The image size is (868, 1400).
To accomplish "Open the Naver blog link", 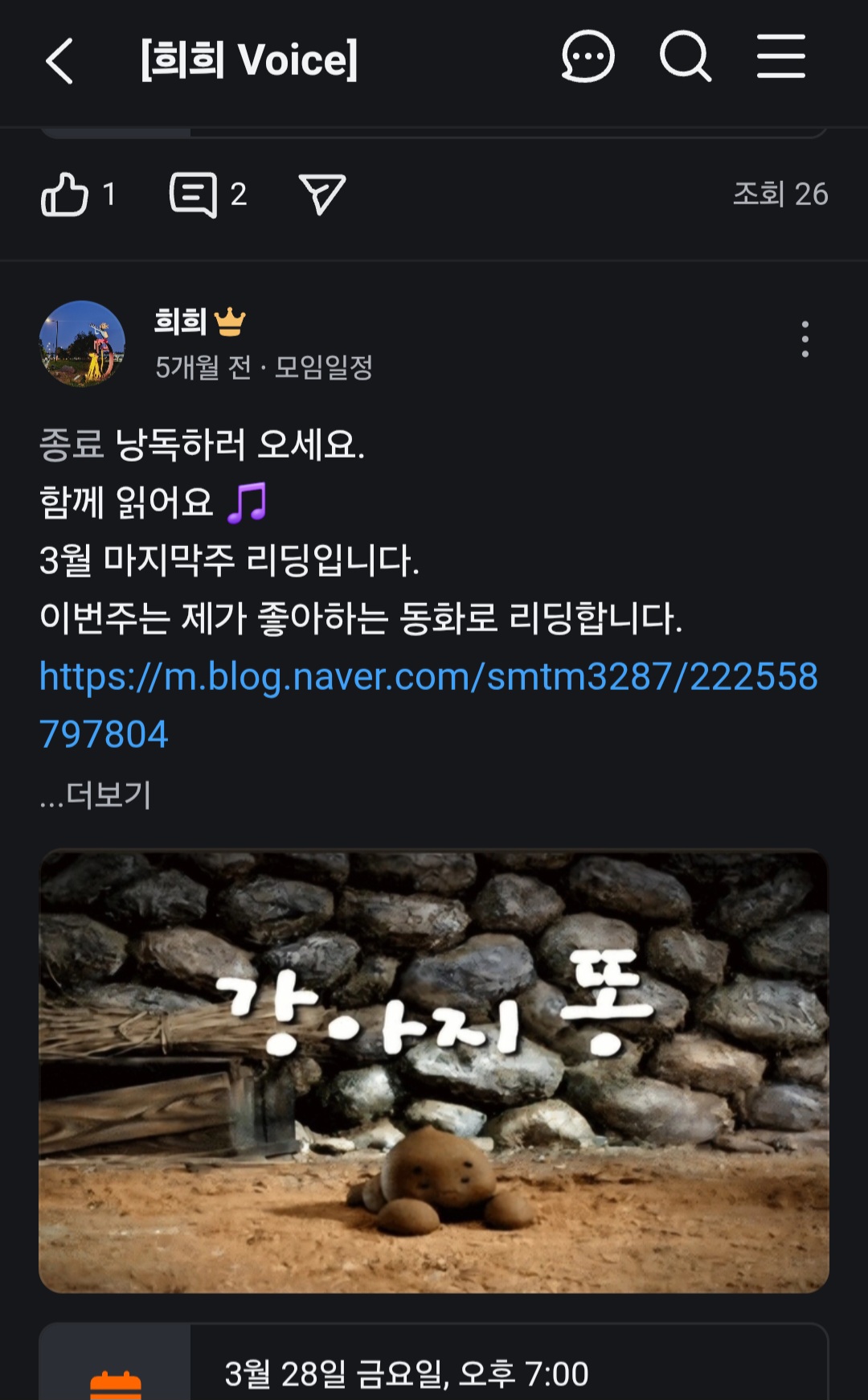I will pyautogui.click(x=428, y=677).
